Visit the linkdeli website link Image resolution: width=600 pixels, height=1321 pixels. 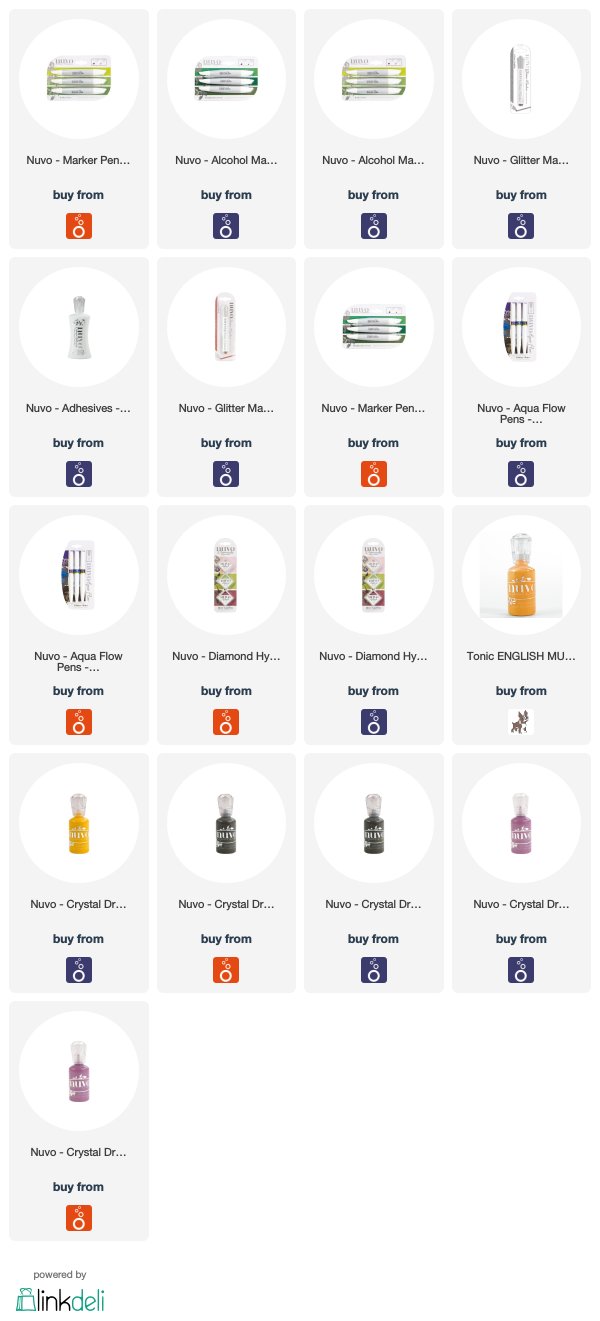60,1298
